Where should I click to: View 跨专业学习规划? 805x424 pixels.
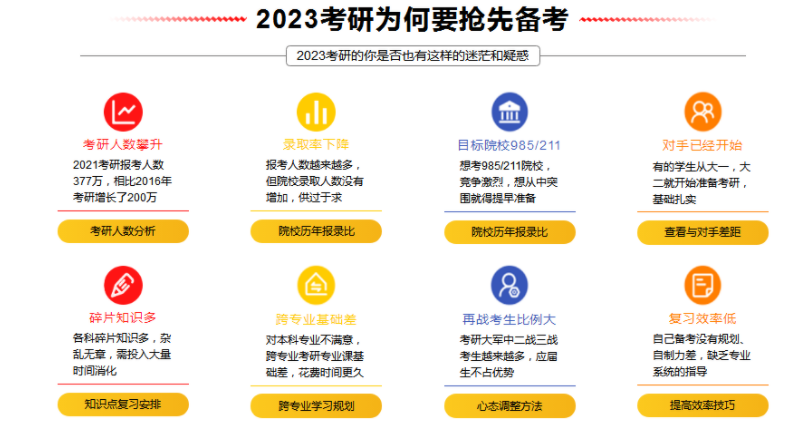click(x=316, y=406)
